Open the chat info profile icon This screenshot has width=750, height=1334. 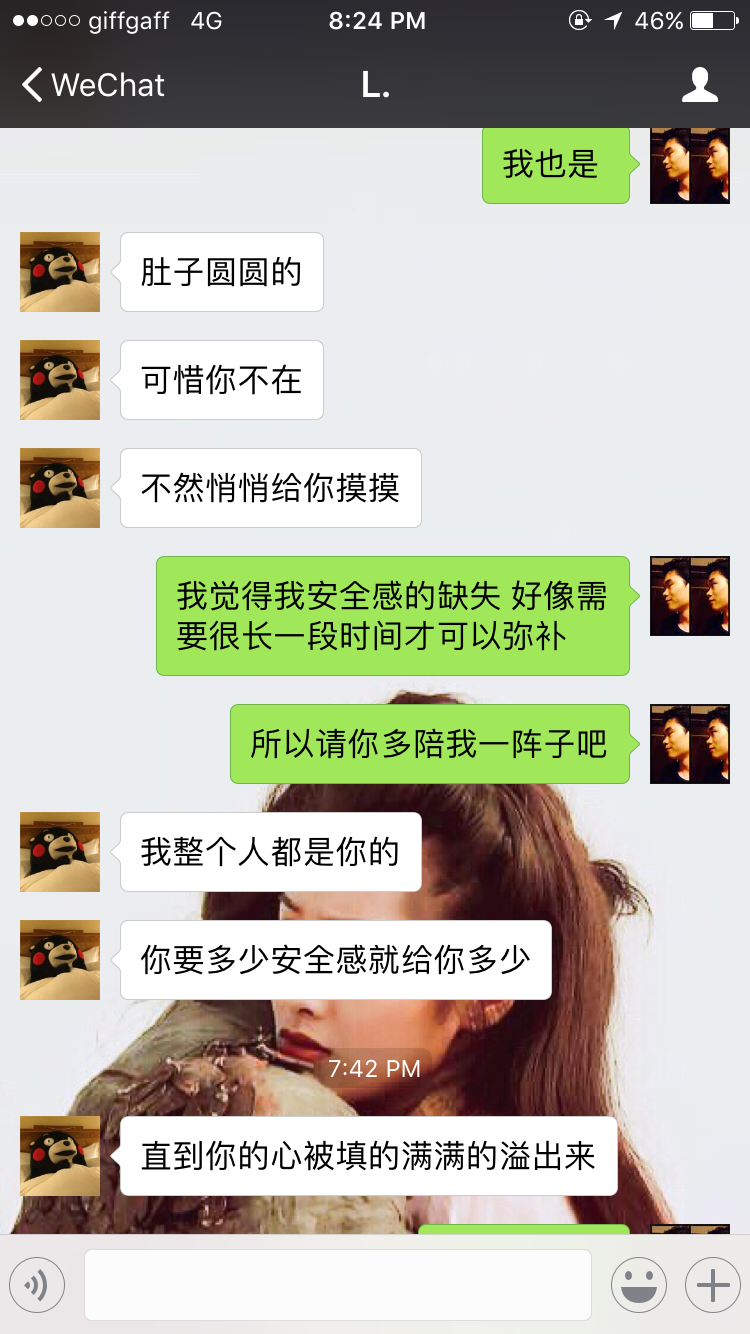pos(699,85)
